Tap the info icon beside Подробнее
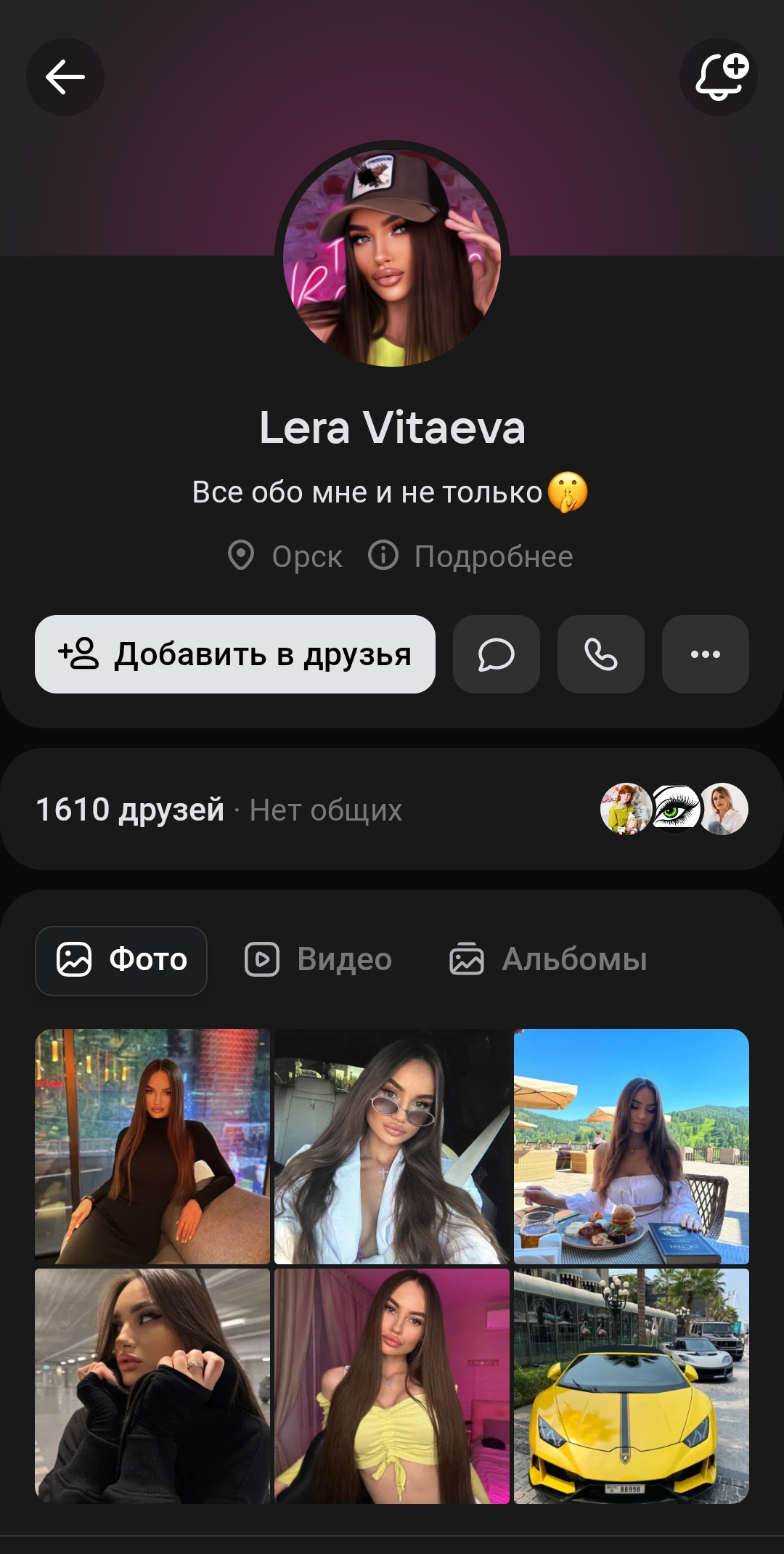 (x=383, y=556)
